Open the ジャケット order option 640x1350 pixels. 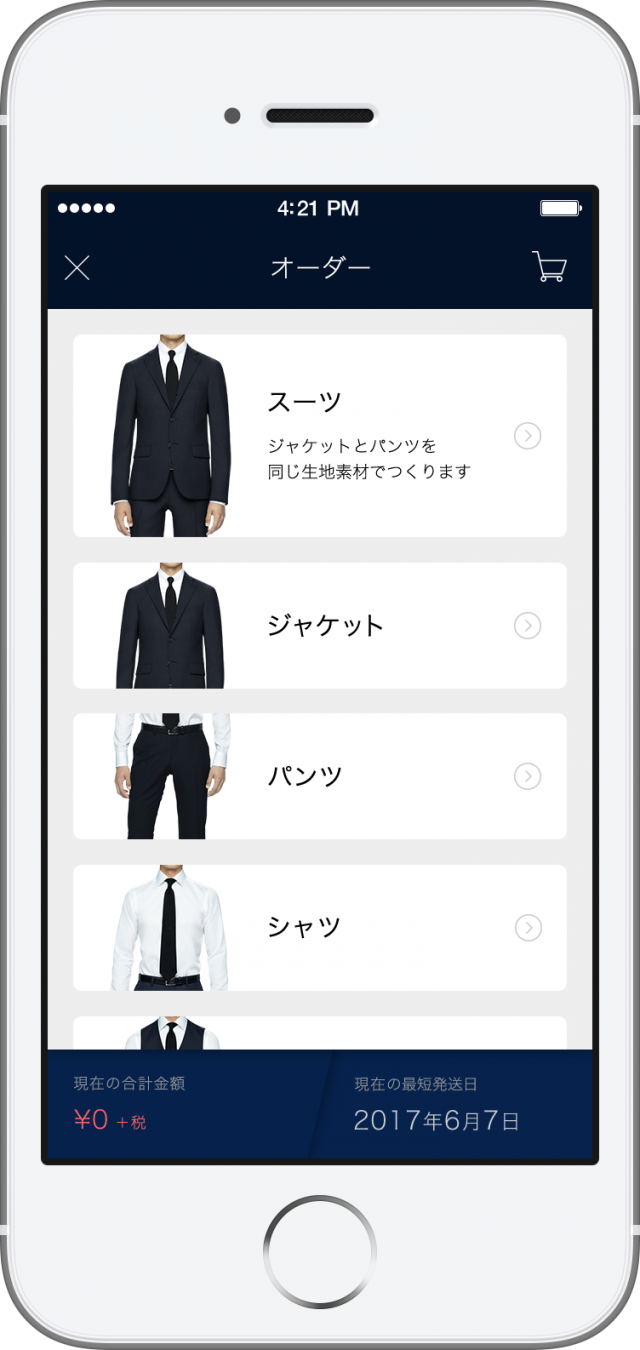coord(320,626)
